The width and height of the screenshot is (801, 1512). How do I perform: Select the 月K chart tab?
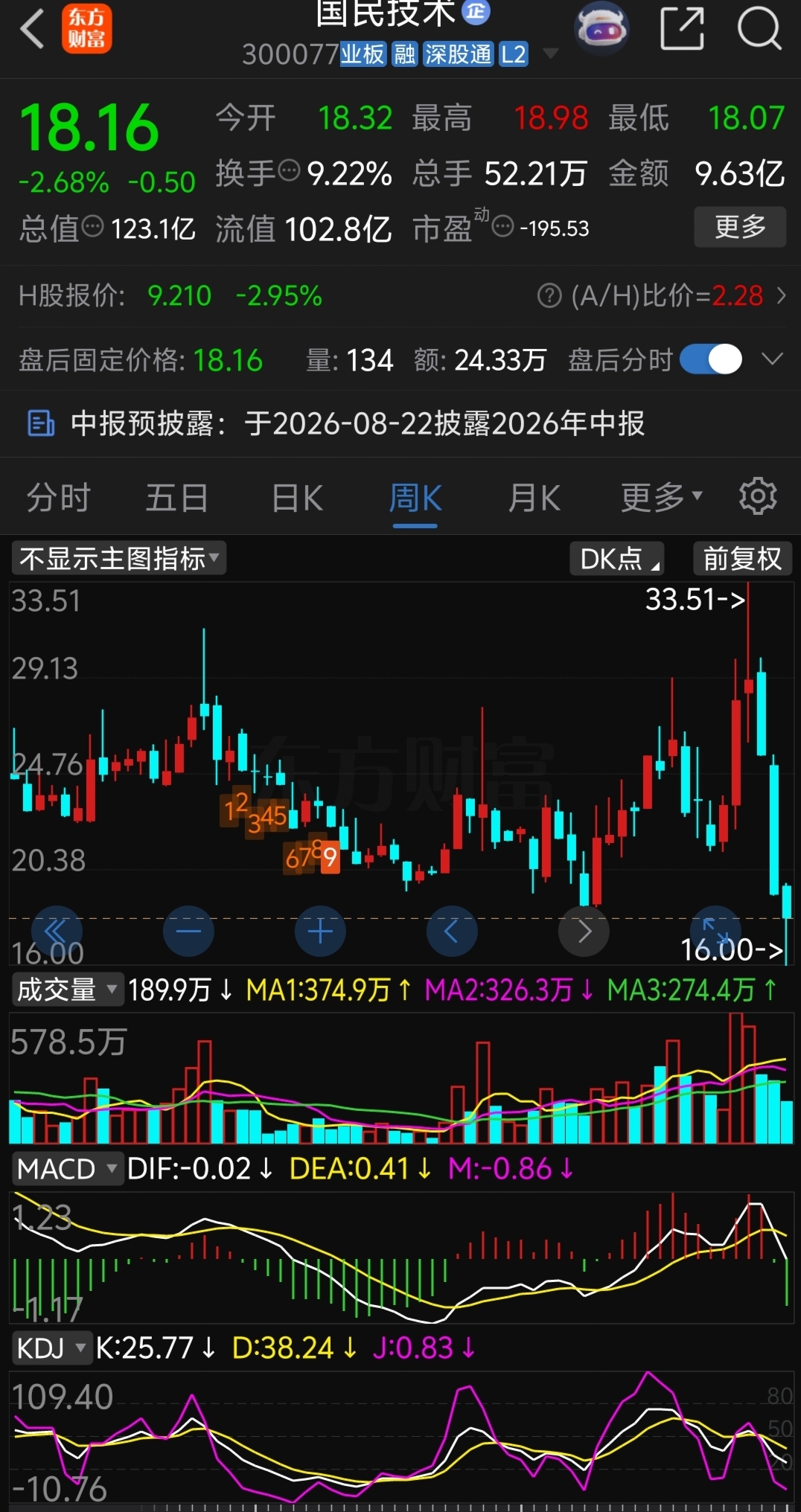(x=534, y=498)
